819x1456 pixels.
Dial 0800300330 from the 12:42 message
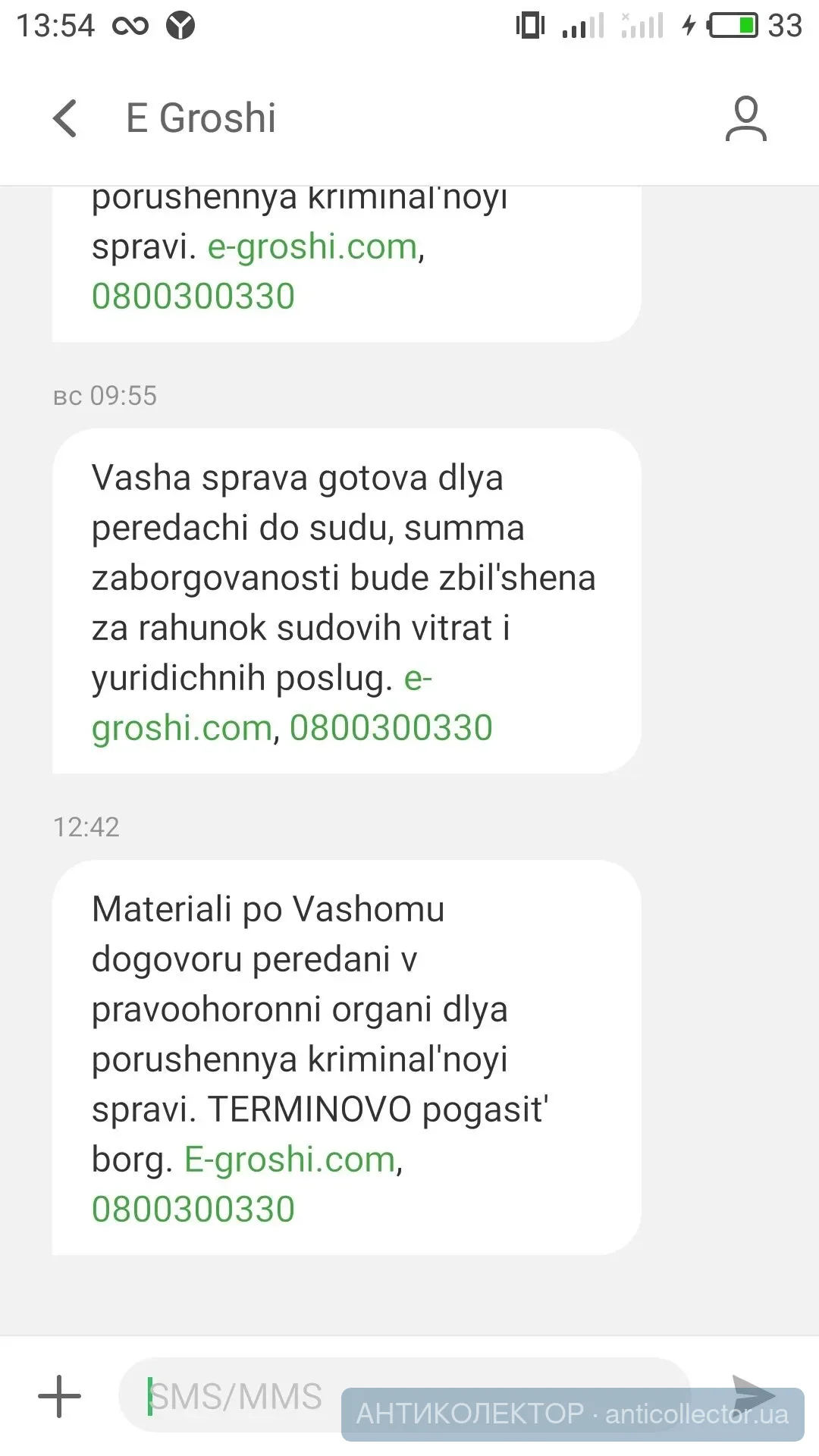(x=193, y=1209)
